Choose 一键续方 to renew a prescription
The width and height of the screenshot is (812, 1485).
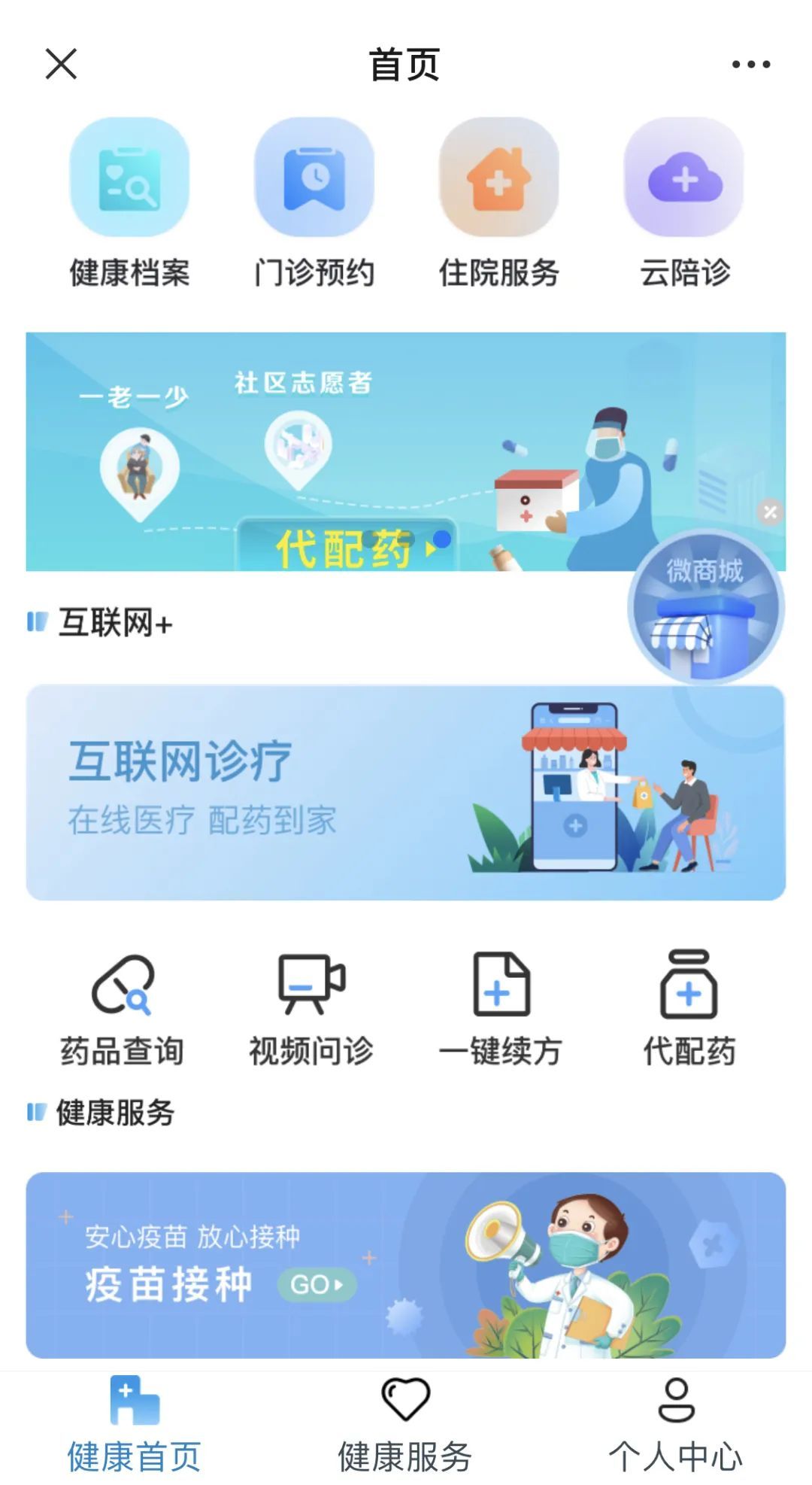click(501, 1010)
